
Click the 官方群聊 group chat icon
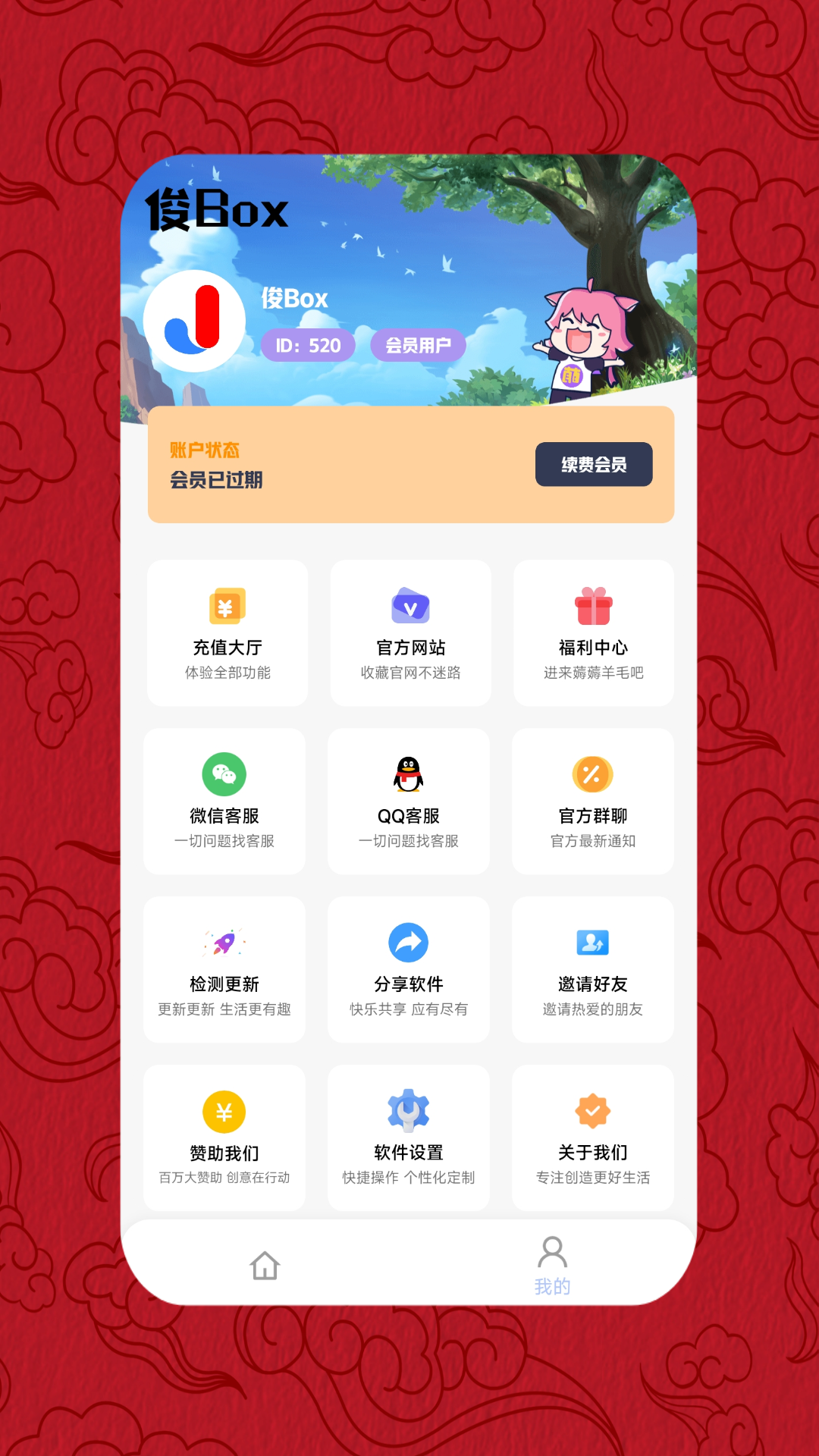click(x=592, y=775)
